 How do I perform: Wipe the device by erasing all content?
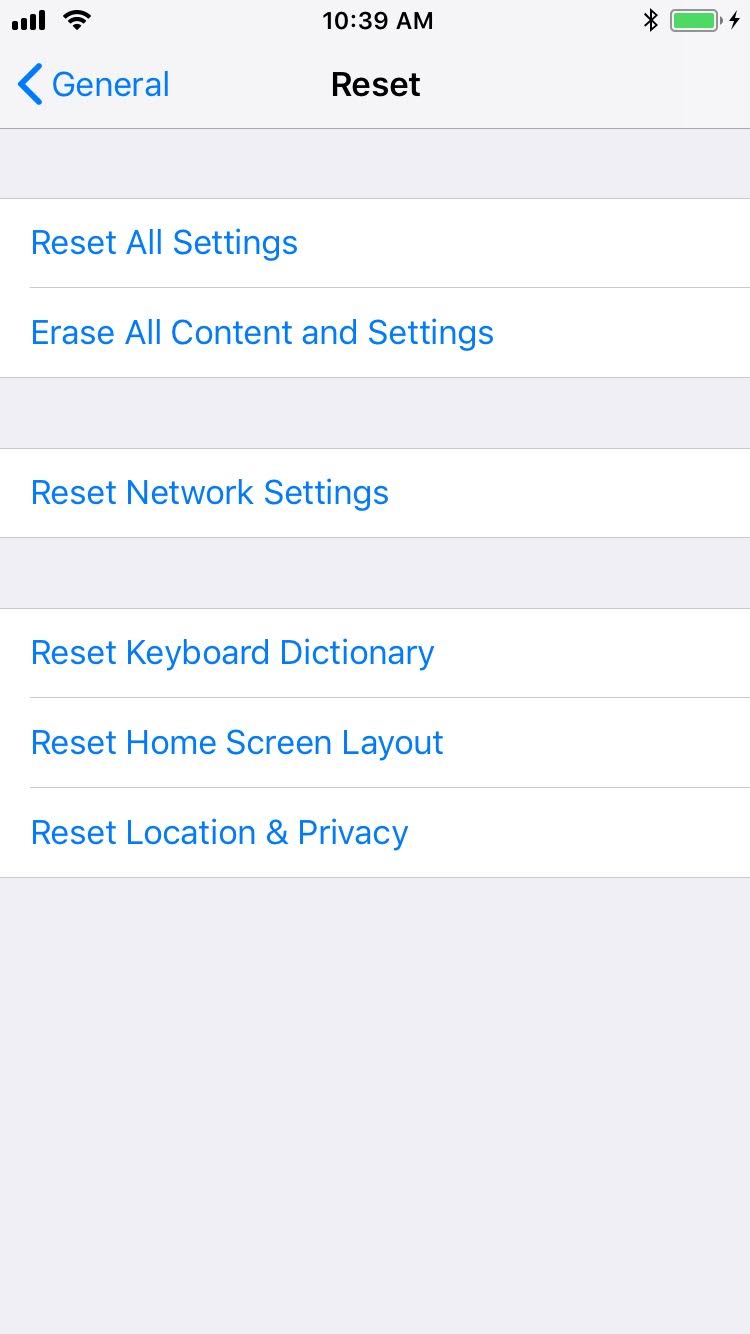click(262, 332)
